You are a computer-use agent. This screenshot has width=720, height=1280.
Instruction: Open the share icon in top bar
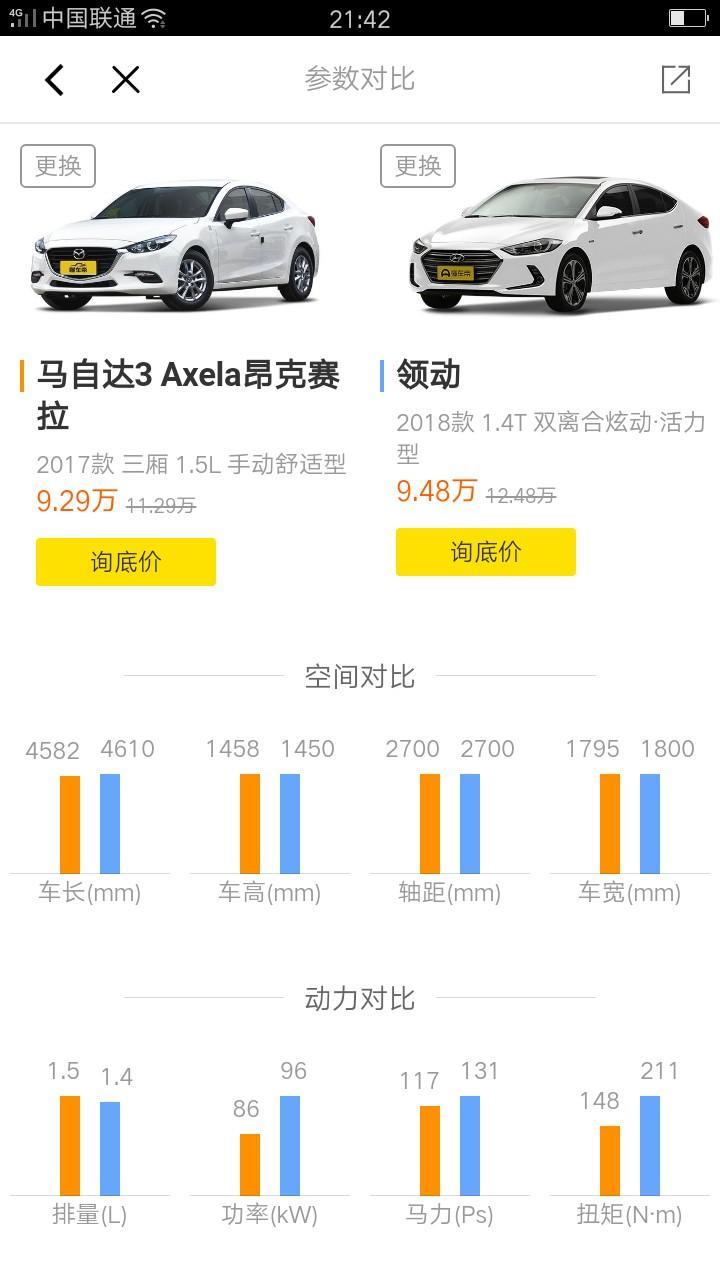[676, 79]
